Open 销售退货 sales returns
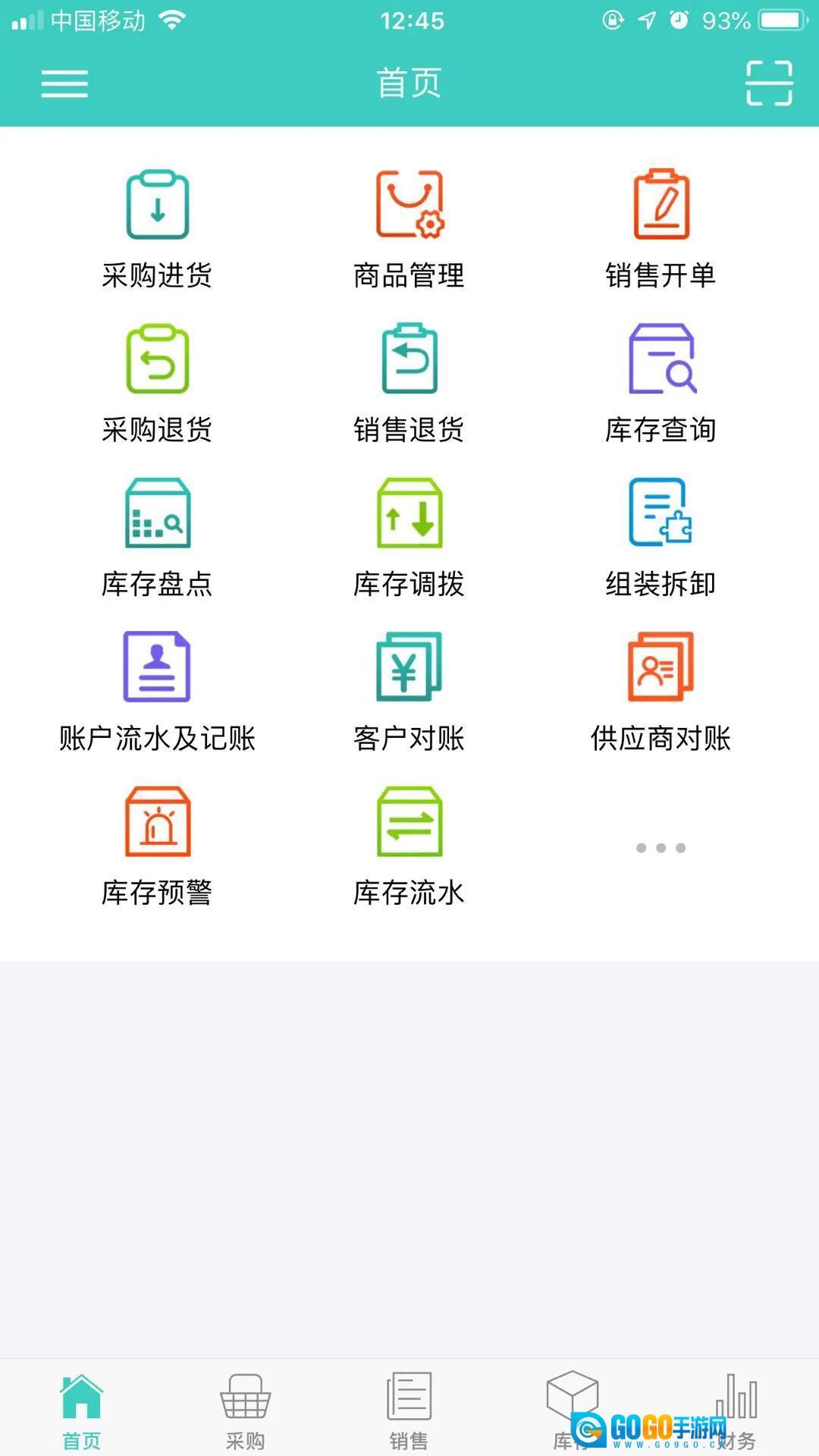 [409, 383]
